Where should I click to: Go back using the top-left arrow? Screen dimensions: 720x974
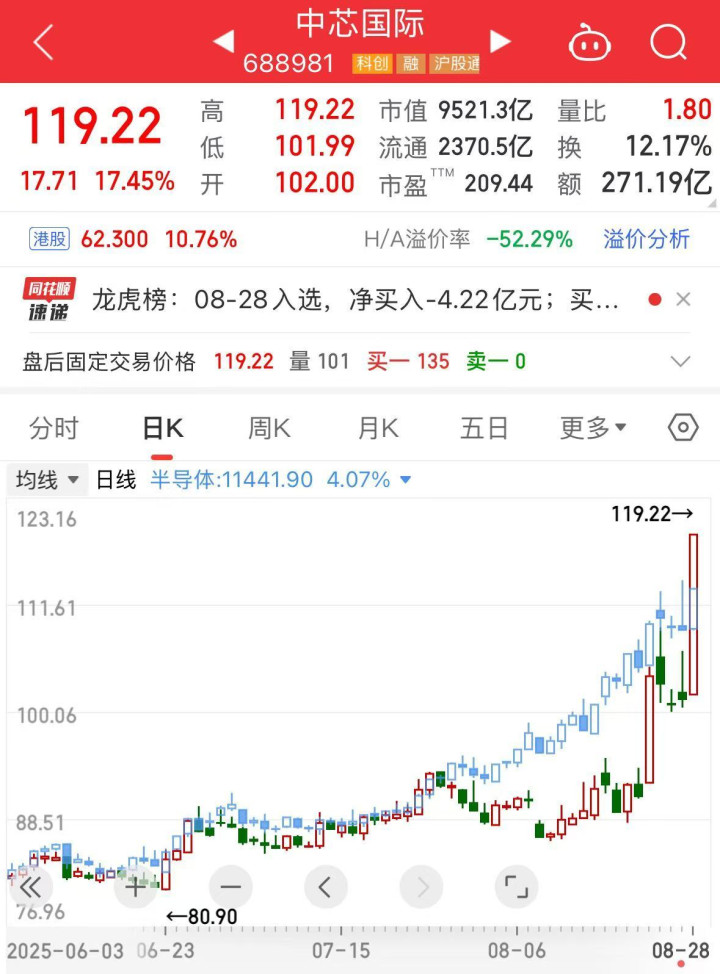coord(43,42)
